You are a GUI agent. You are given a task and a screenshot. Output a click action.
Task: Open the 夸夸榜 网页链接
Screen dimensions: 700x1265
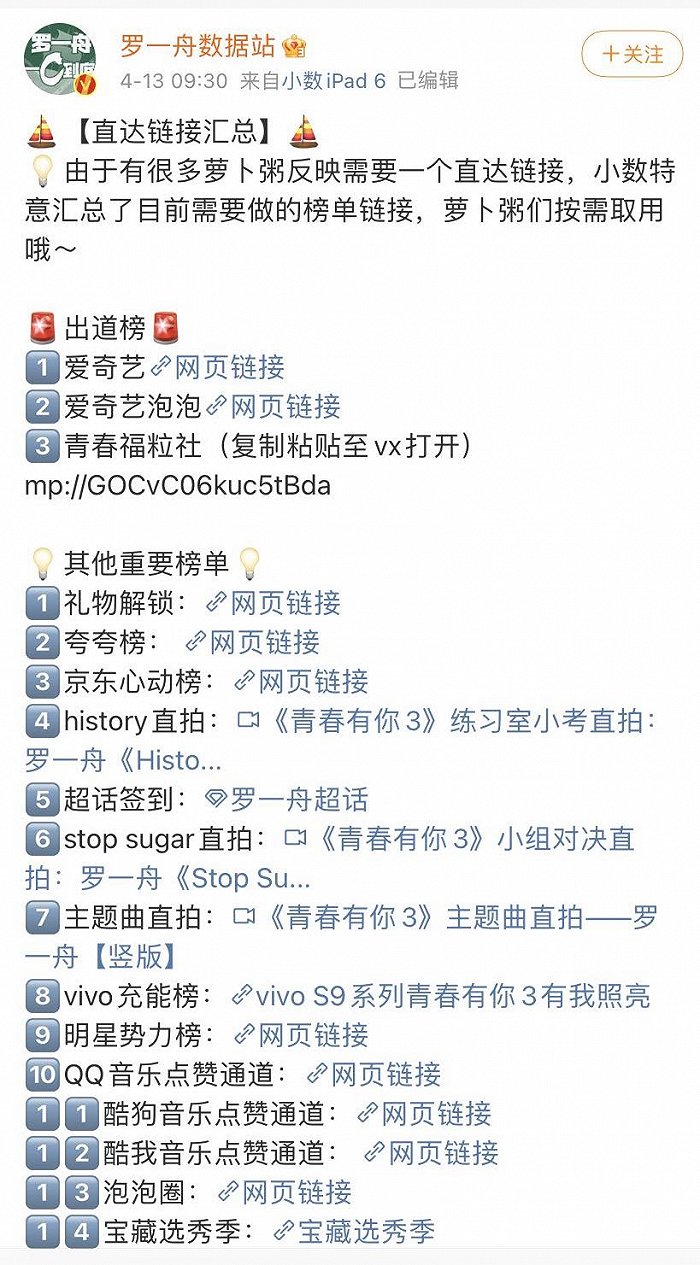[253, 641]
